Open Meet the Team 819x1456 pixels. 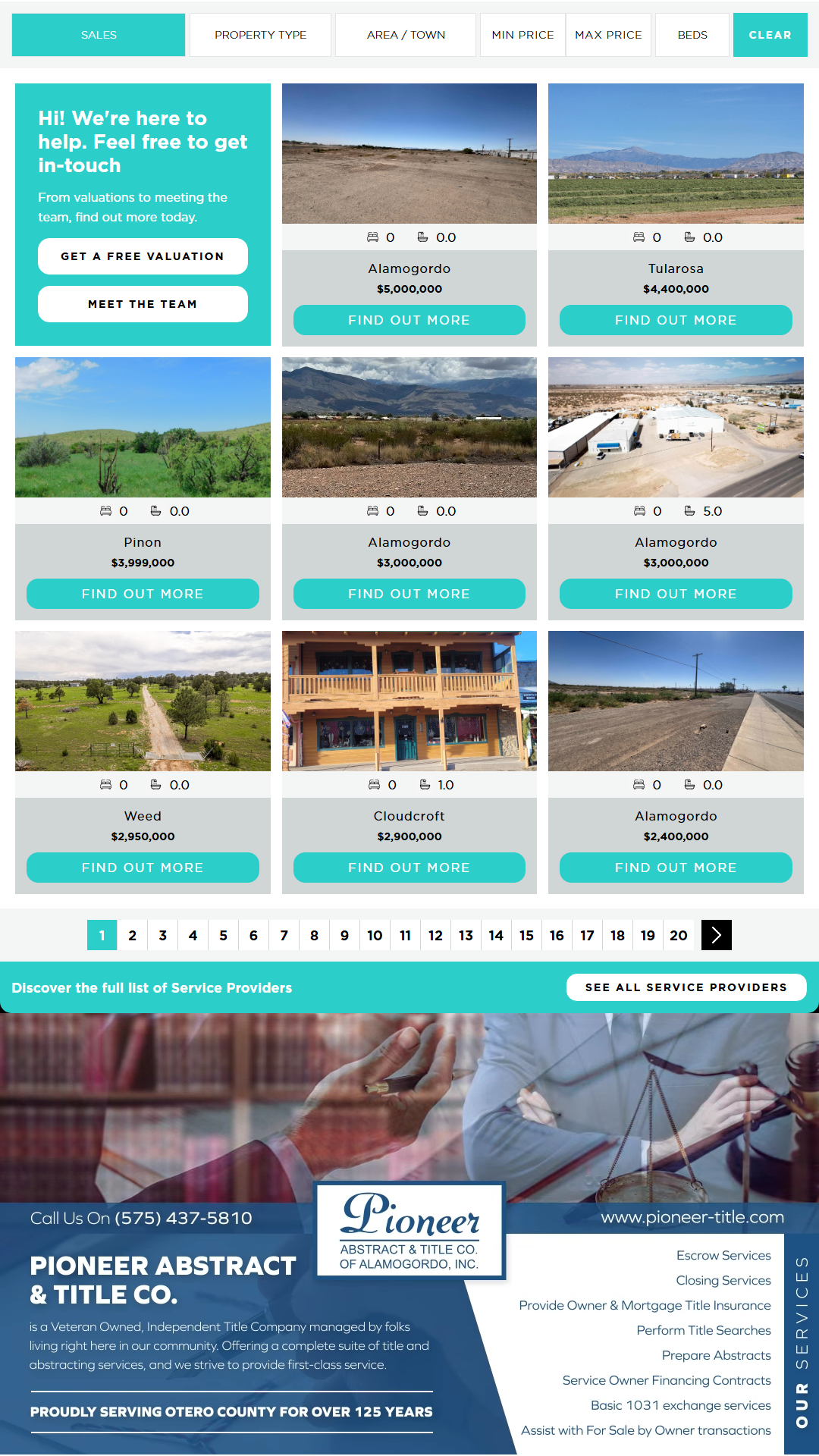(x=143, y=304)
